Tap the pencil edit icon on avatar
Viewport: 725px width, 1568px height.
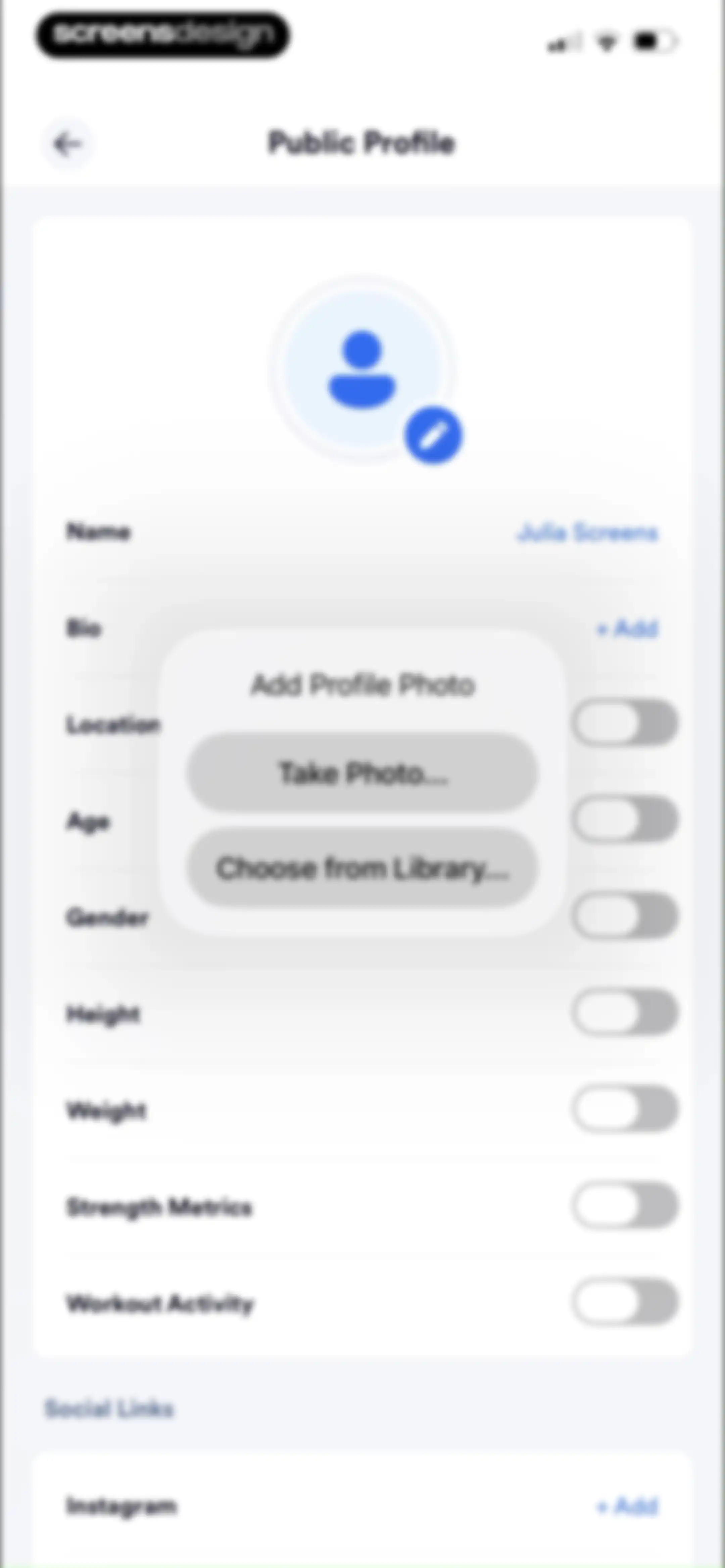coord(433,435)
